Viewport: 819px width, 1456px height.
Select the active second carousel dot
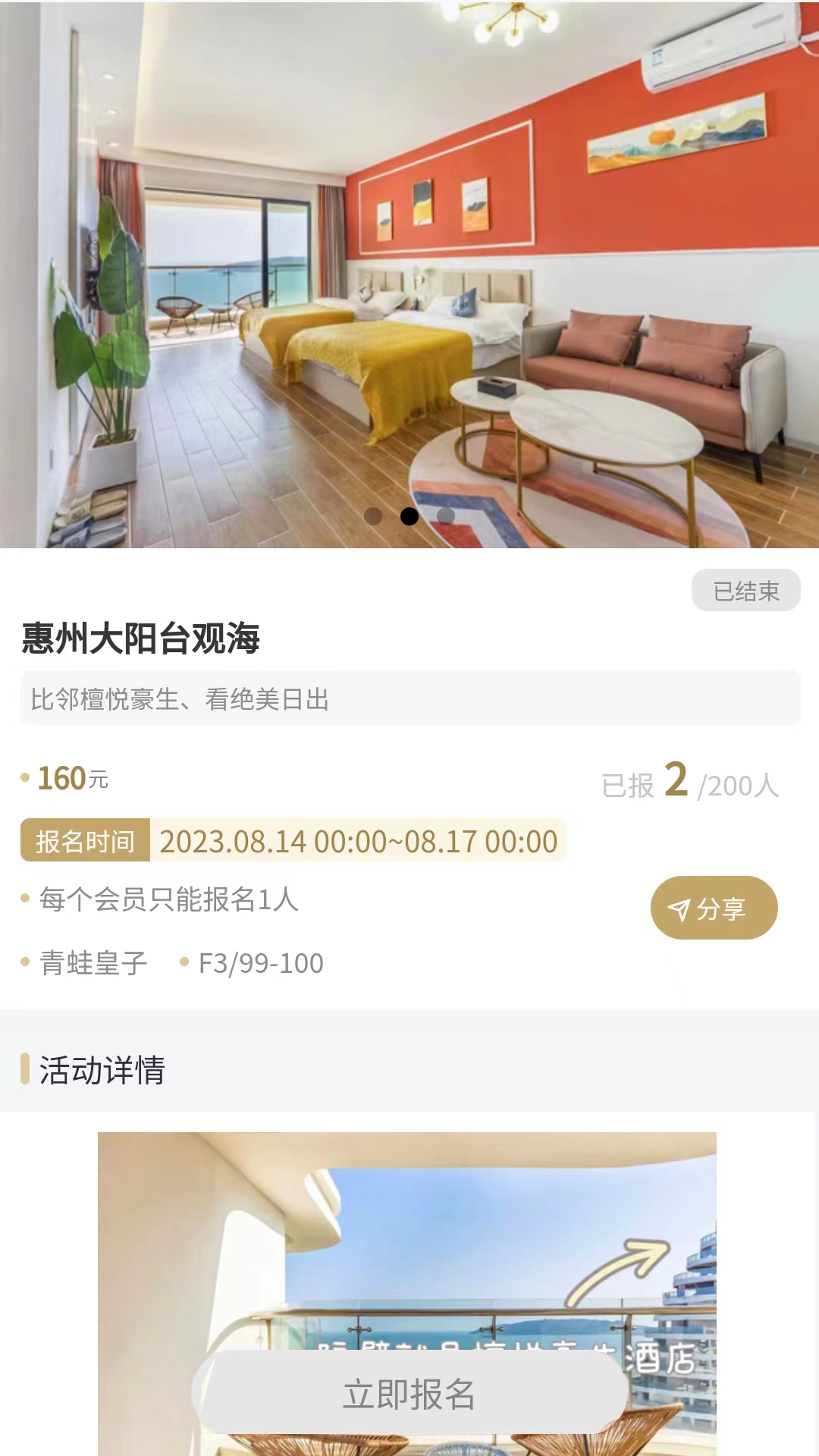click(409, 516)
